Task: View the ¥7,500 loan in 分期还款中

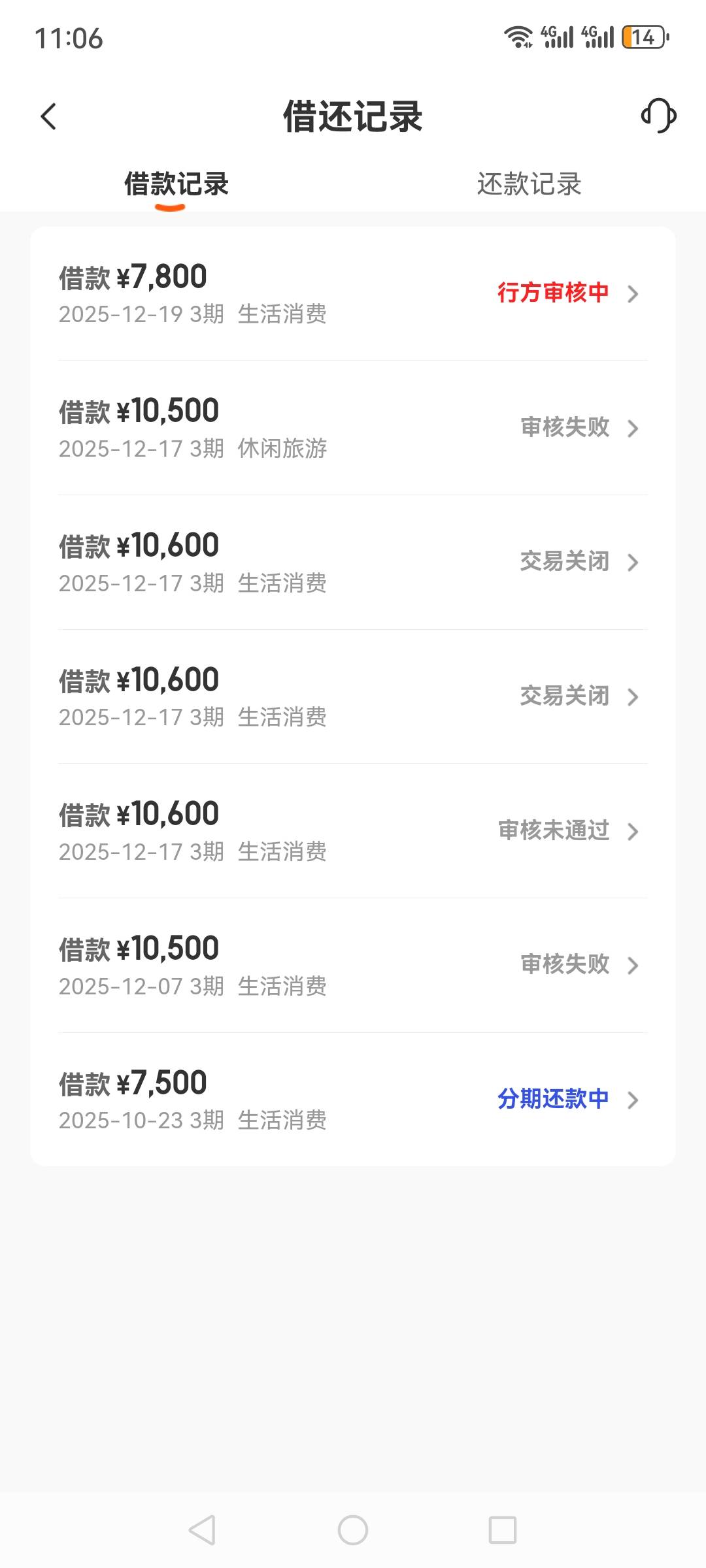Action: click(353, 1100)
